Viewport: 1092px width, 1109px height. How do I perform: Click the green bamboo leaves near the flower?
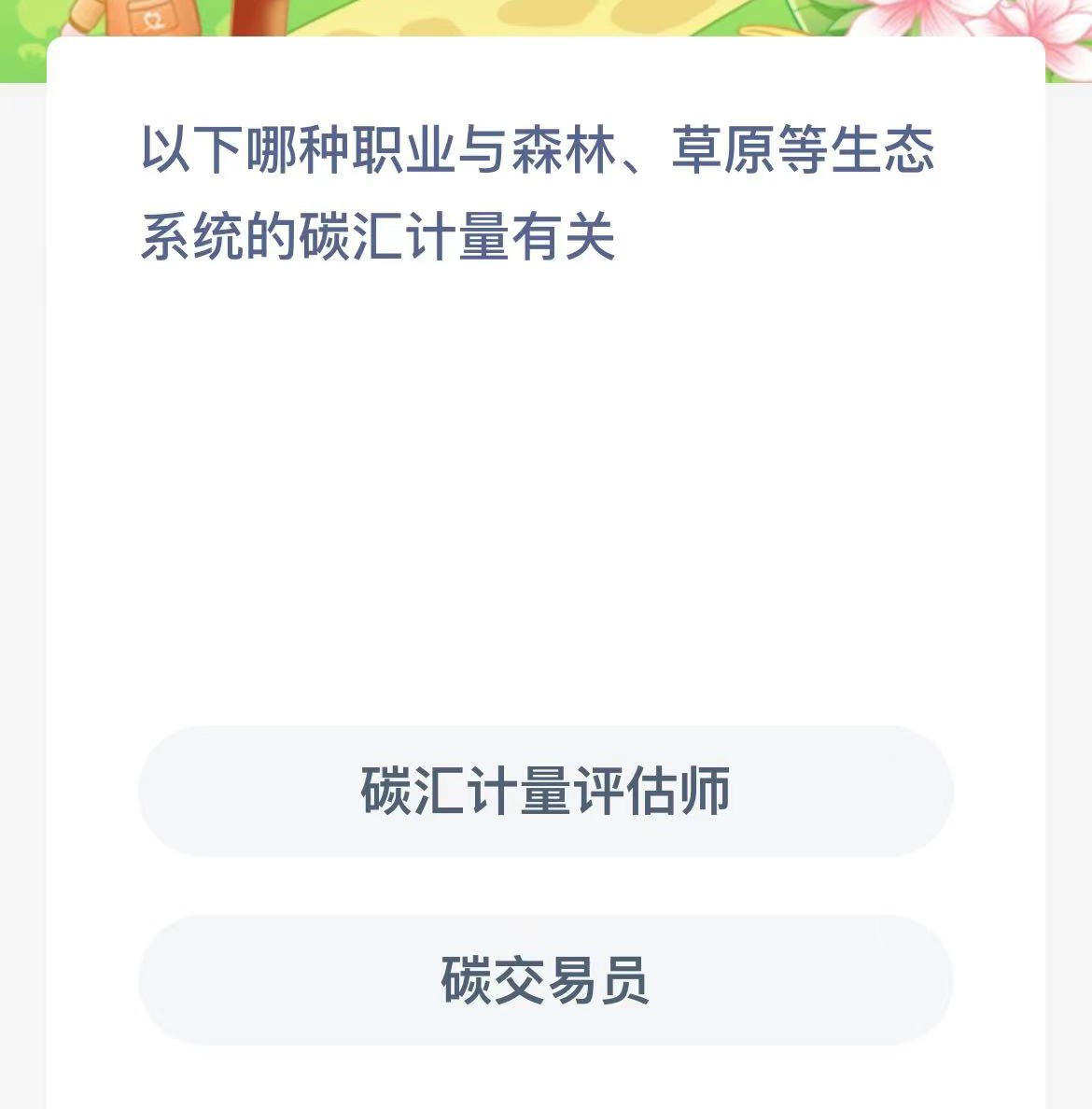pos(821,19)
